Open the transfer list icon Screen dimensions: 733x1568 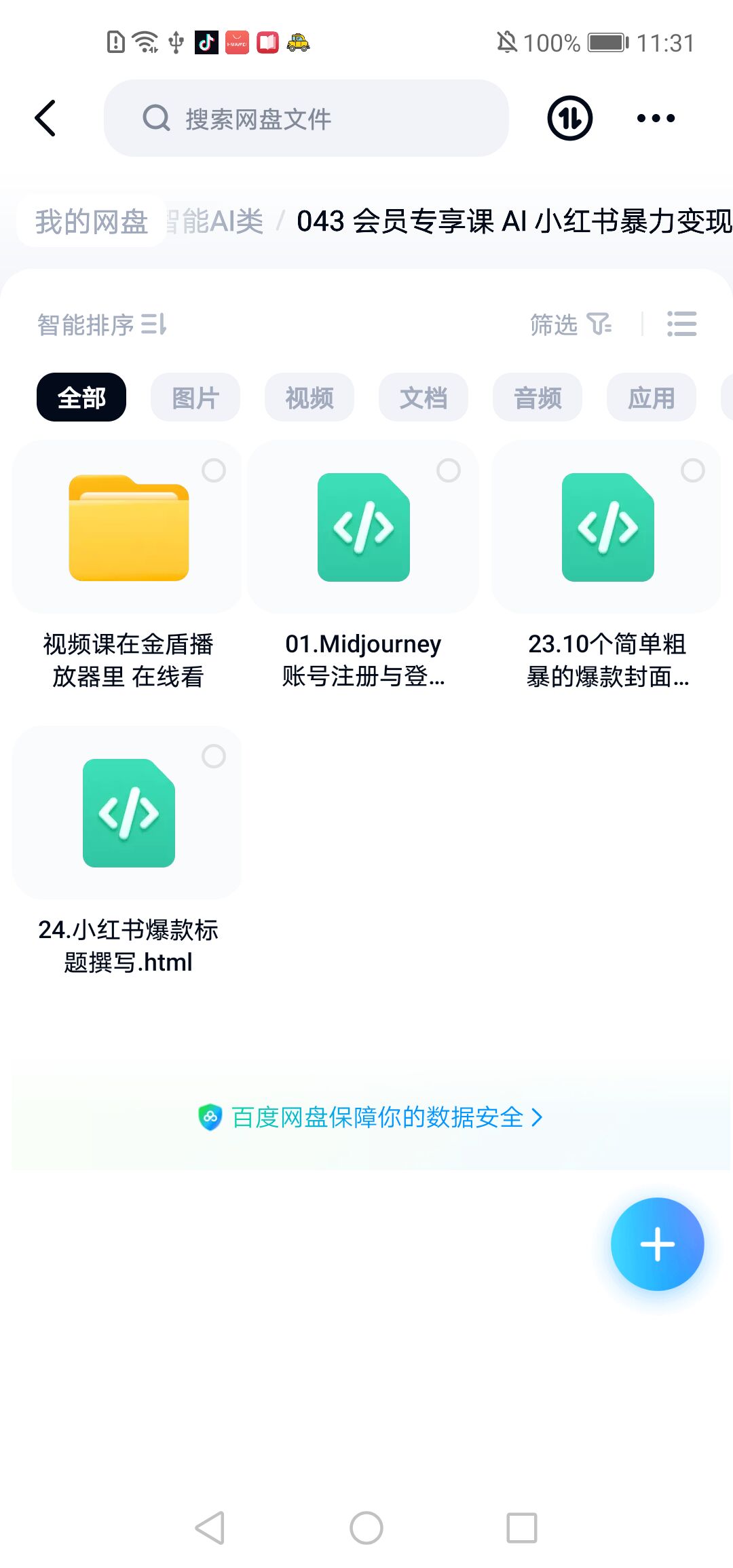point(569,118)
